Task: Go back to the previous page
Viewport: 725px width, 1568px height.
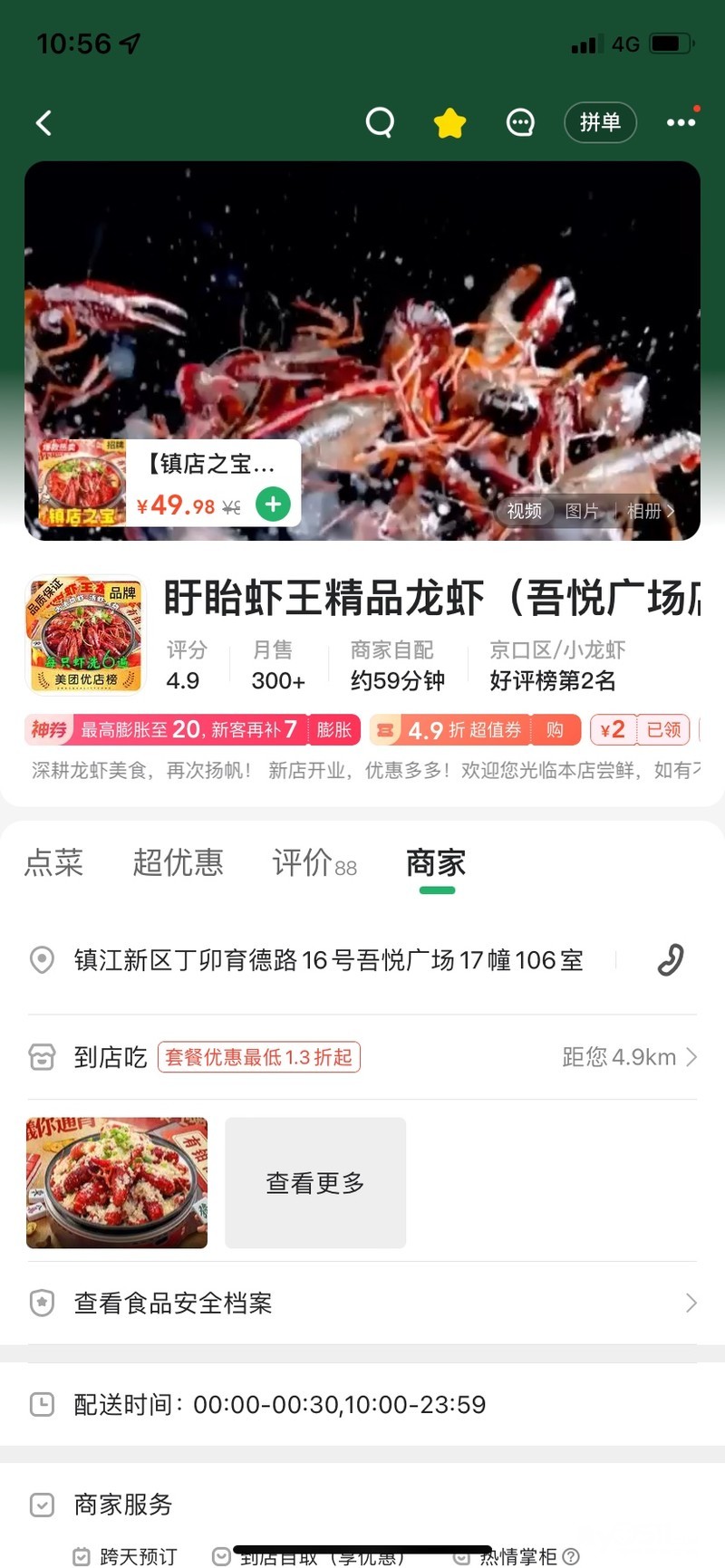Action: [43, 123]
